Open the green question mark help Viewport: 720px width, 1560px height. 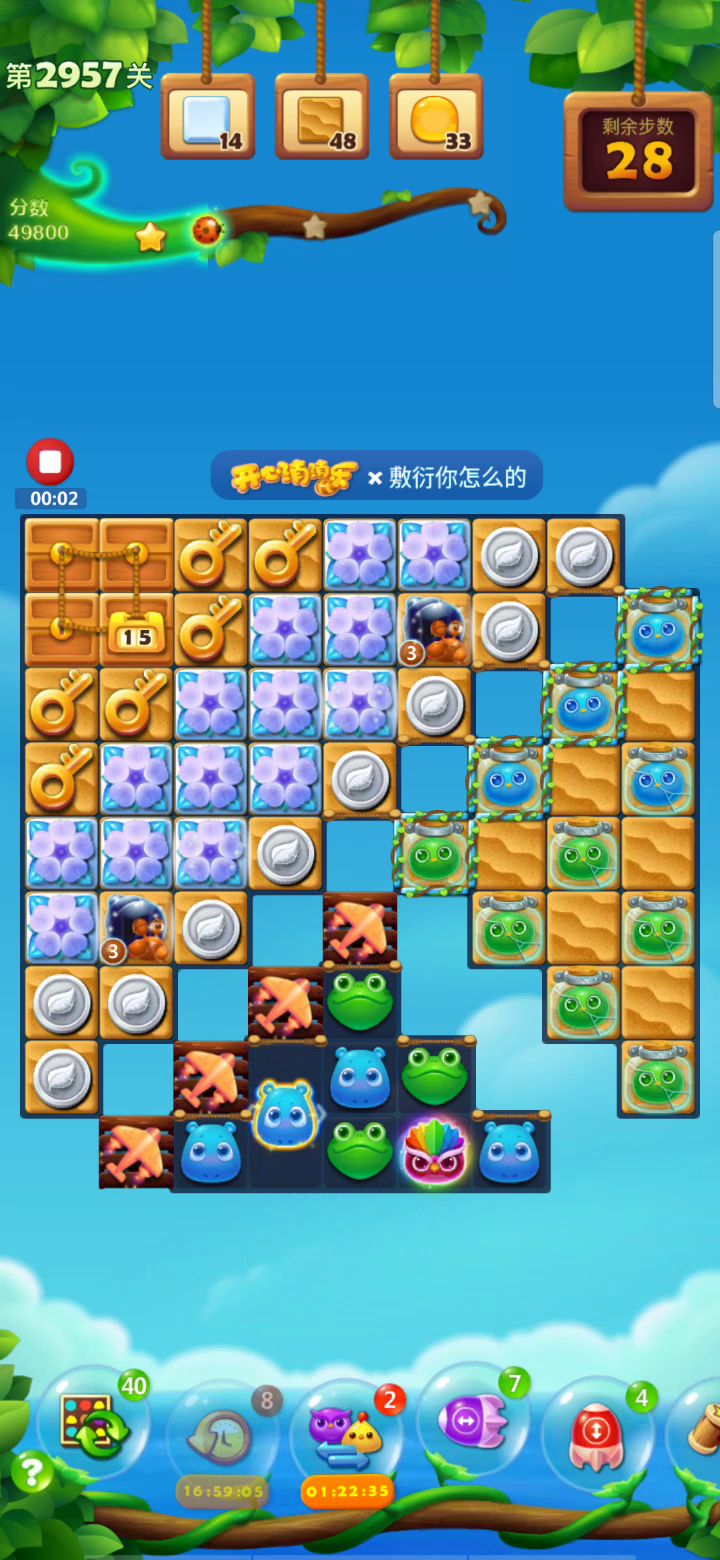(32, 1472)
